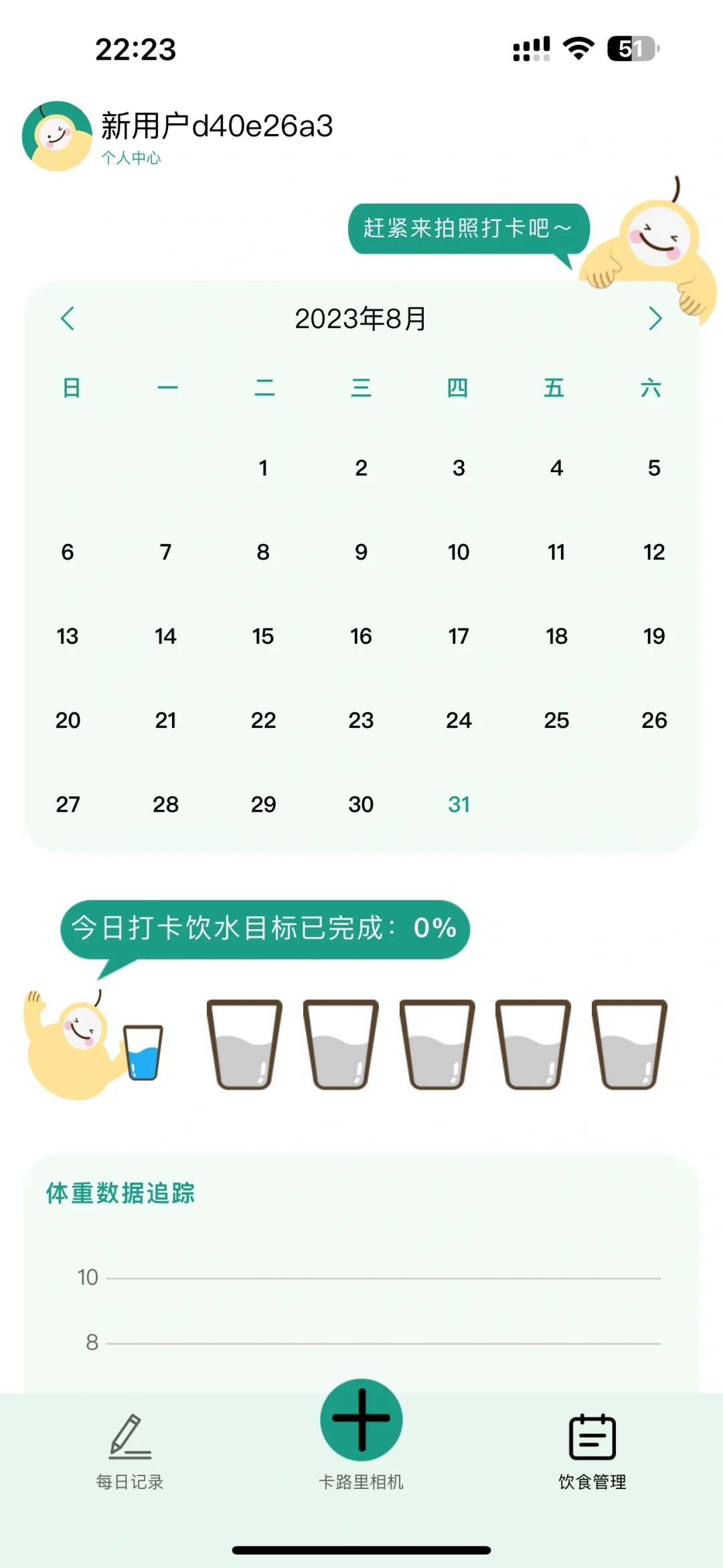This screenshot has width=723, height=1568.
Task: Switch to the 饮食管理 diet management tab
Action: [592, 1451]
